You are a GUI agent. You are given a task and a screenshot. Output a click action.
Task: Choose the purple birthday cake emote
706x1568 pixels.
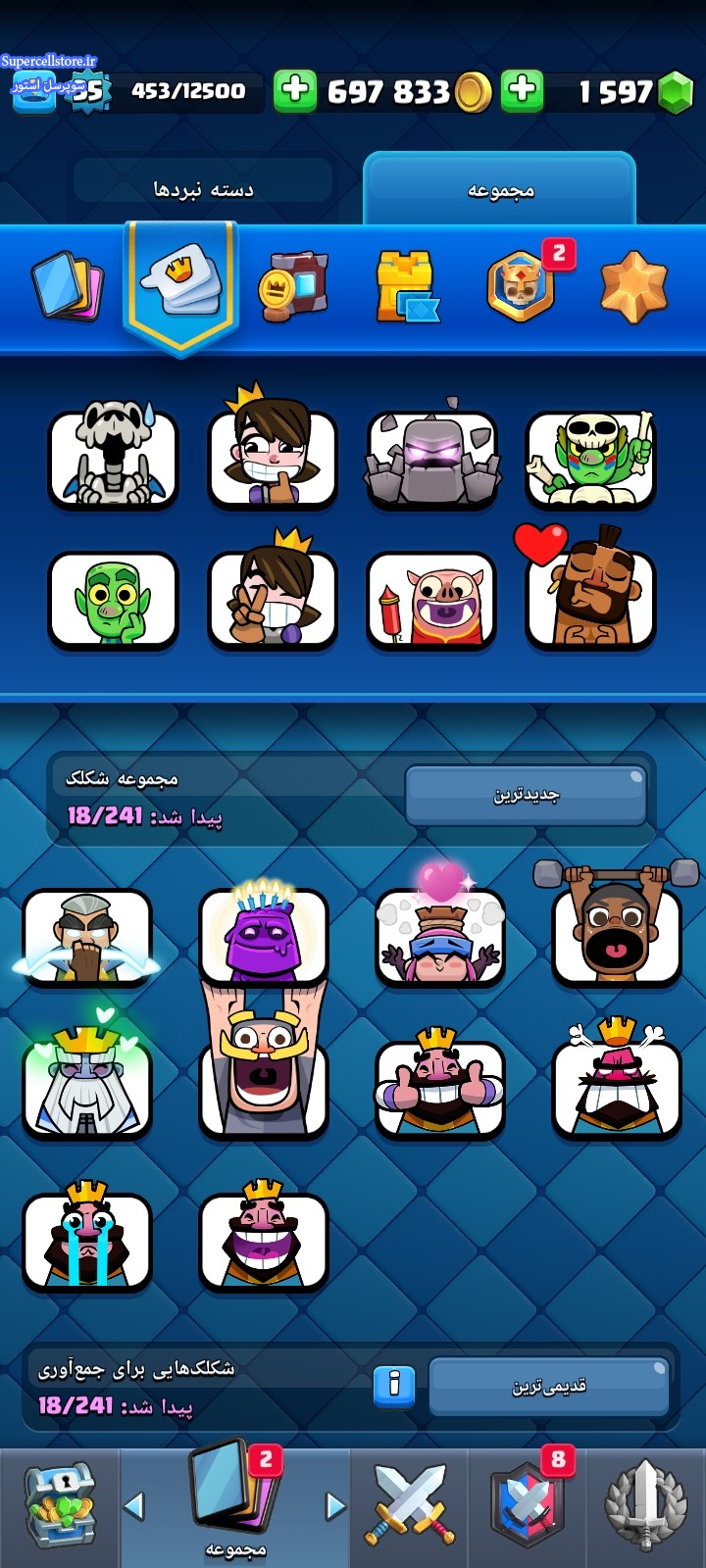[264, 936]
